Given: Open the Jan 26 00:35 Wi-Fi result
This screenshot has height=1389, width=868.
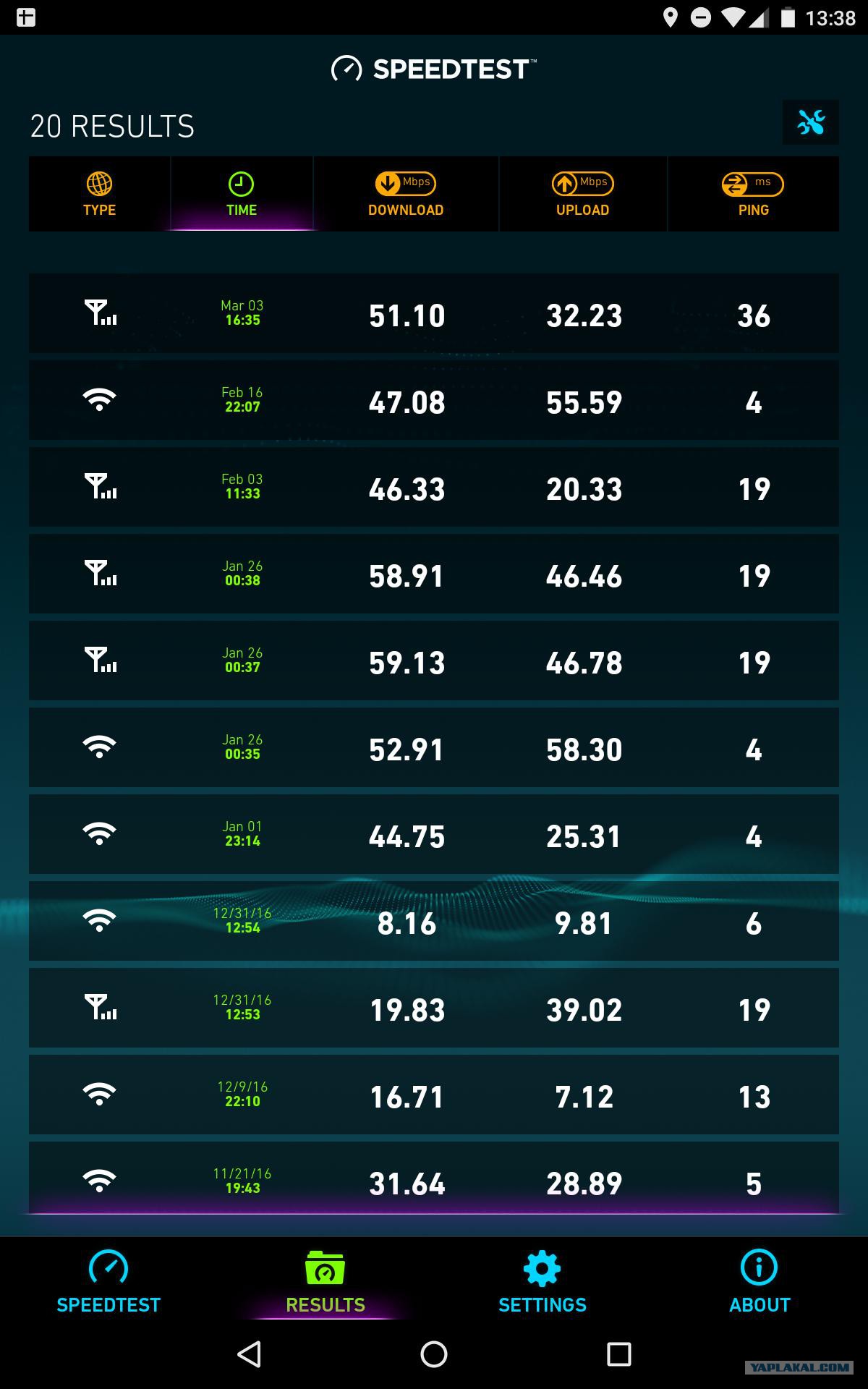Looking at the screenshot, I should (x=434, y=747).
